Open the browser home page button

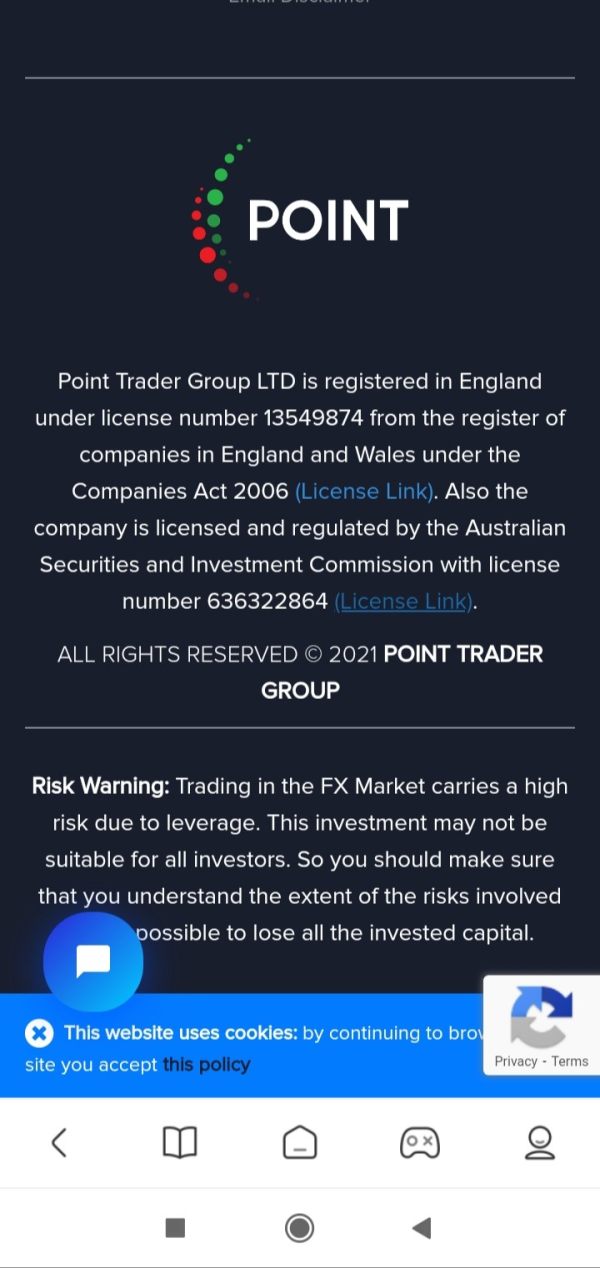300,1142
